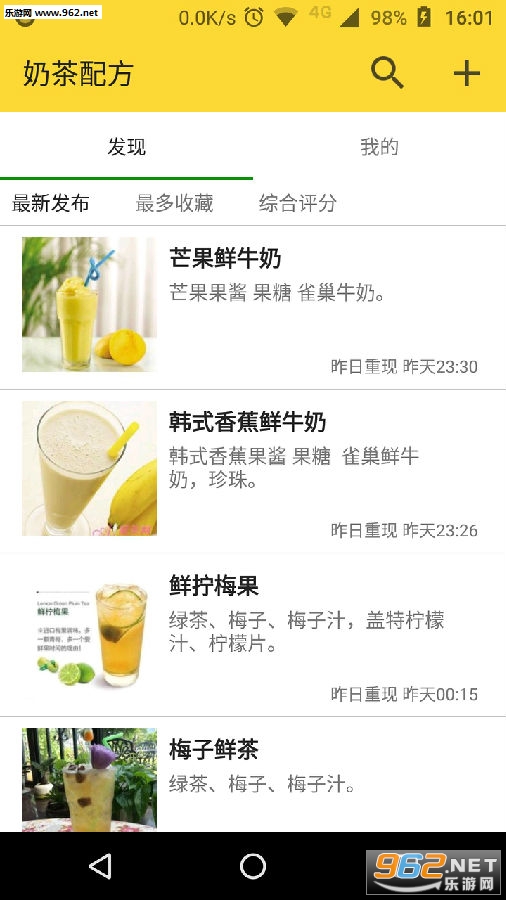The image size is (506, 900).
Task: Open the 梅子鲜茶 recipe
Action: [x=253, y=774]
